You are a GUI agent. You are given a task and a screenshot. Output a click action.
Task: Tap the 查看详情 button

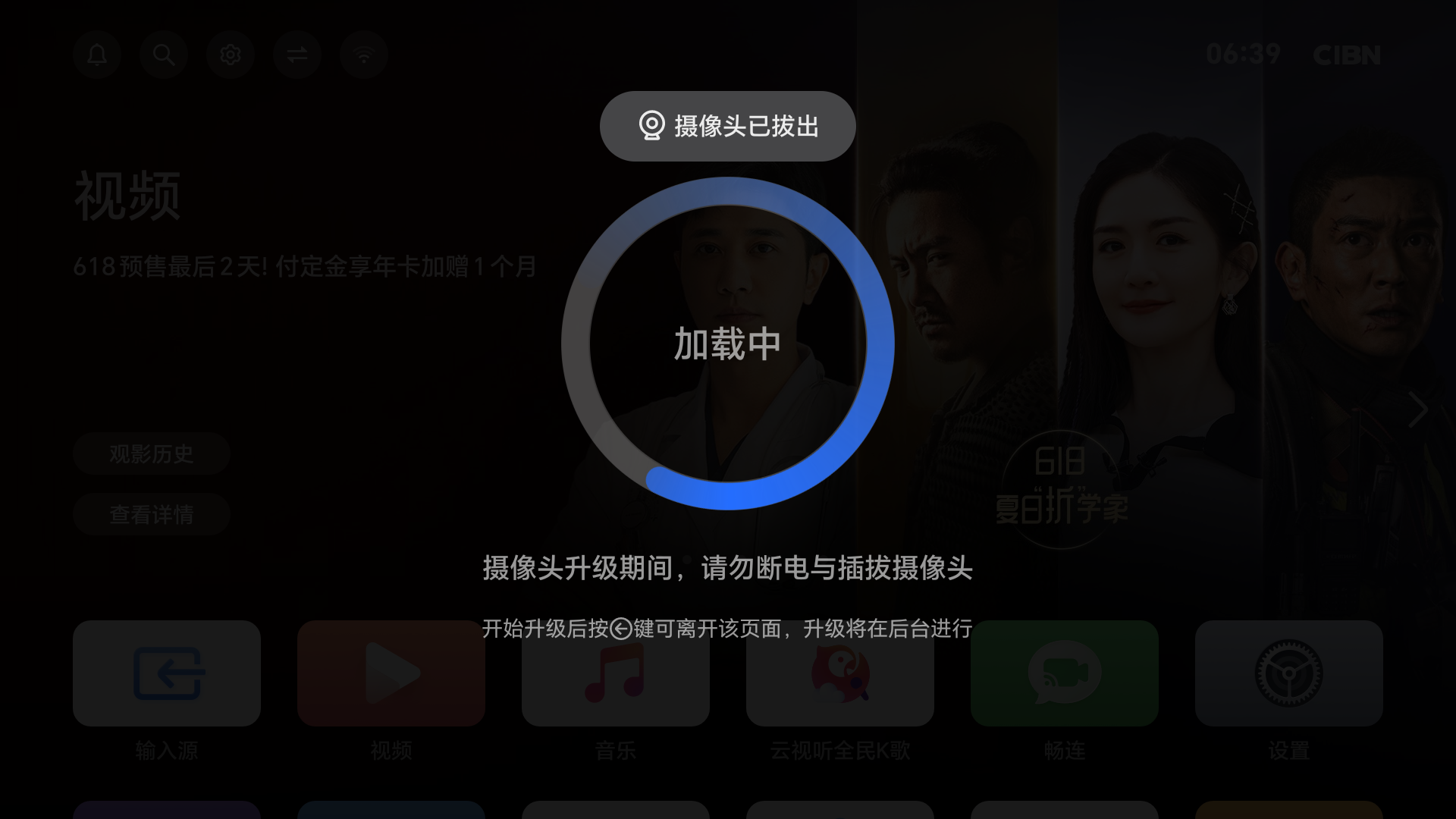click(x=152, y=514)
